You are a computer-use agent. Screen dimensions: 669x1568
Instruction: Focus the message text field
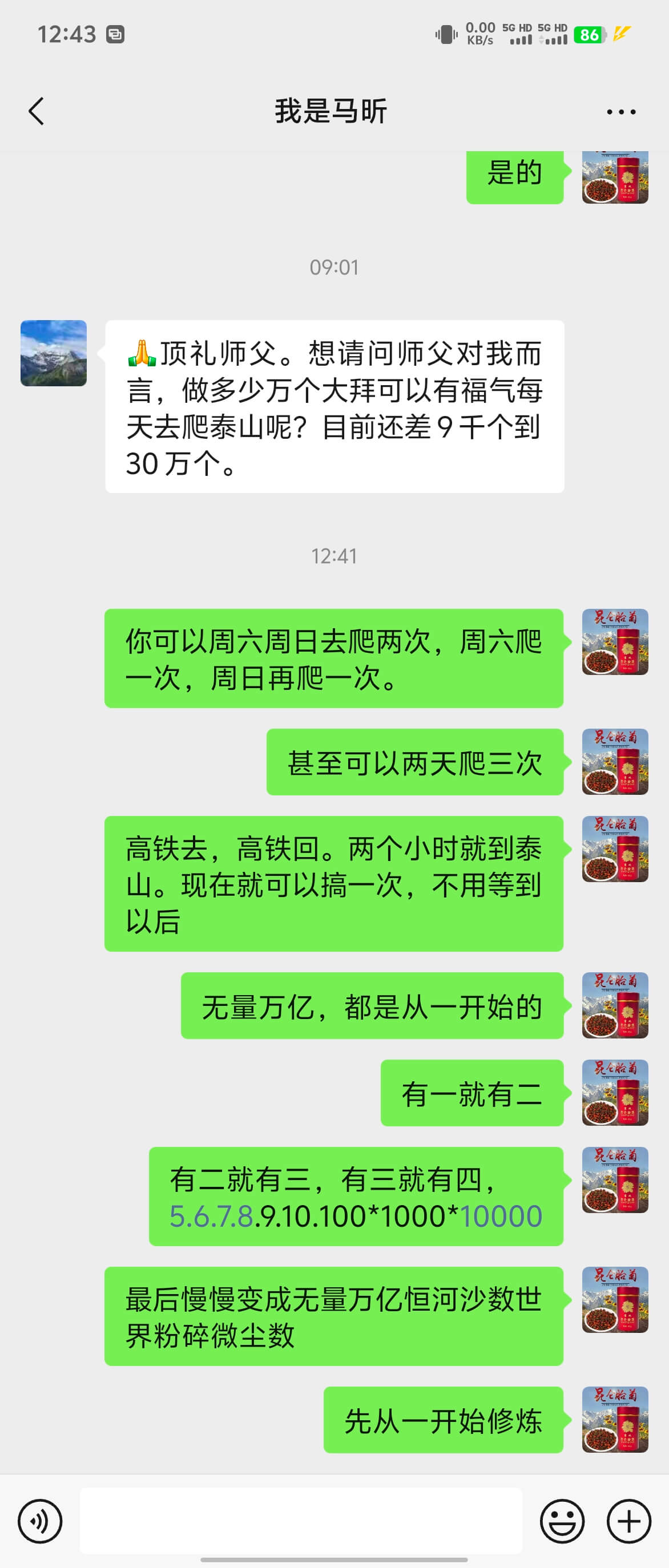(301, 1521)
